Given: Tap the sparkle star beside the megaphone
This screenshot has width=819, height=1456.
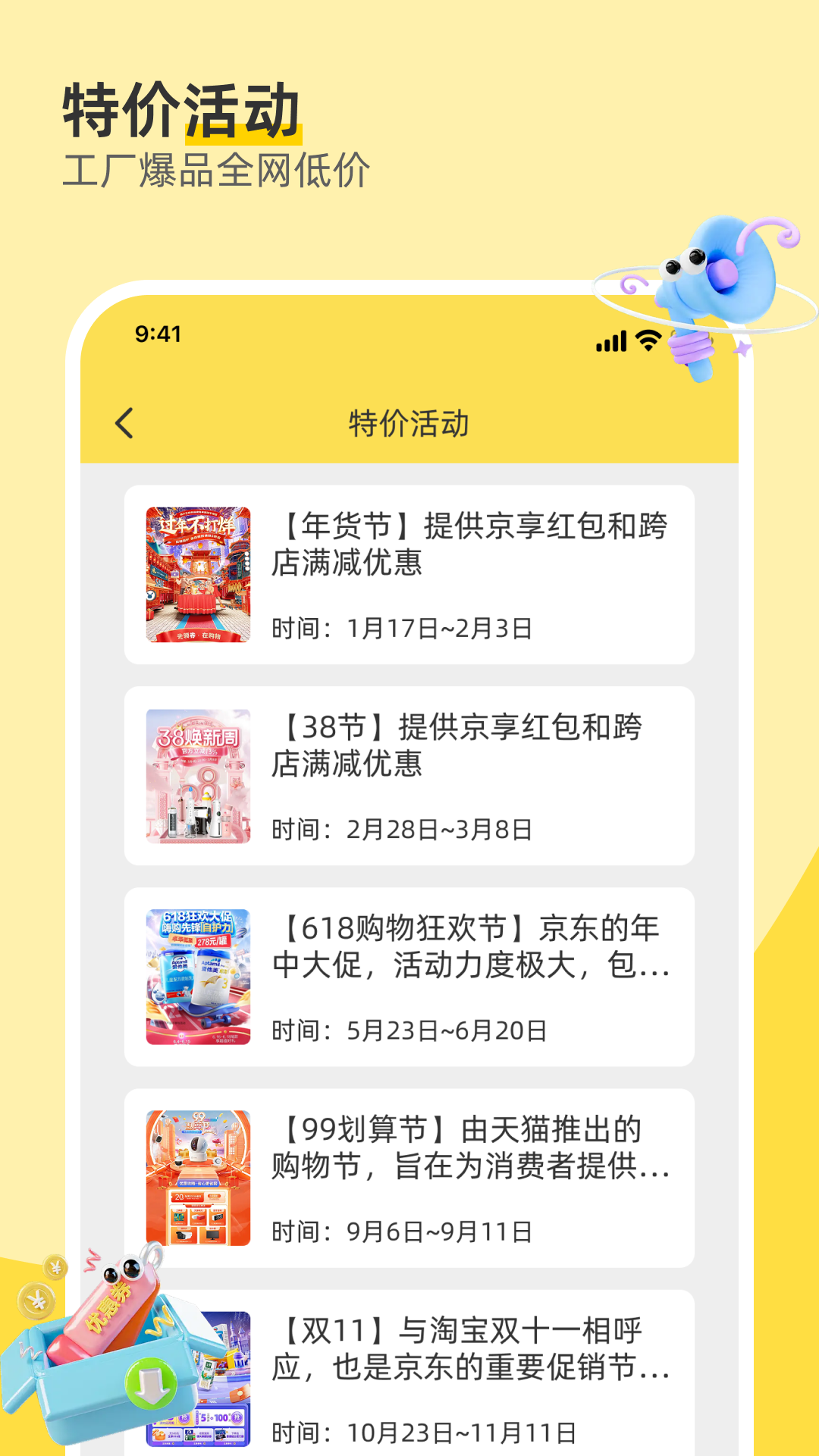Looking at the screenshot, I should click(x=743, y=349).
